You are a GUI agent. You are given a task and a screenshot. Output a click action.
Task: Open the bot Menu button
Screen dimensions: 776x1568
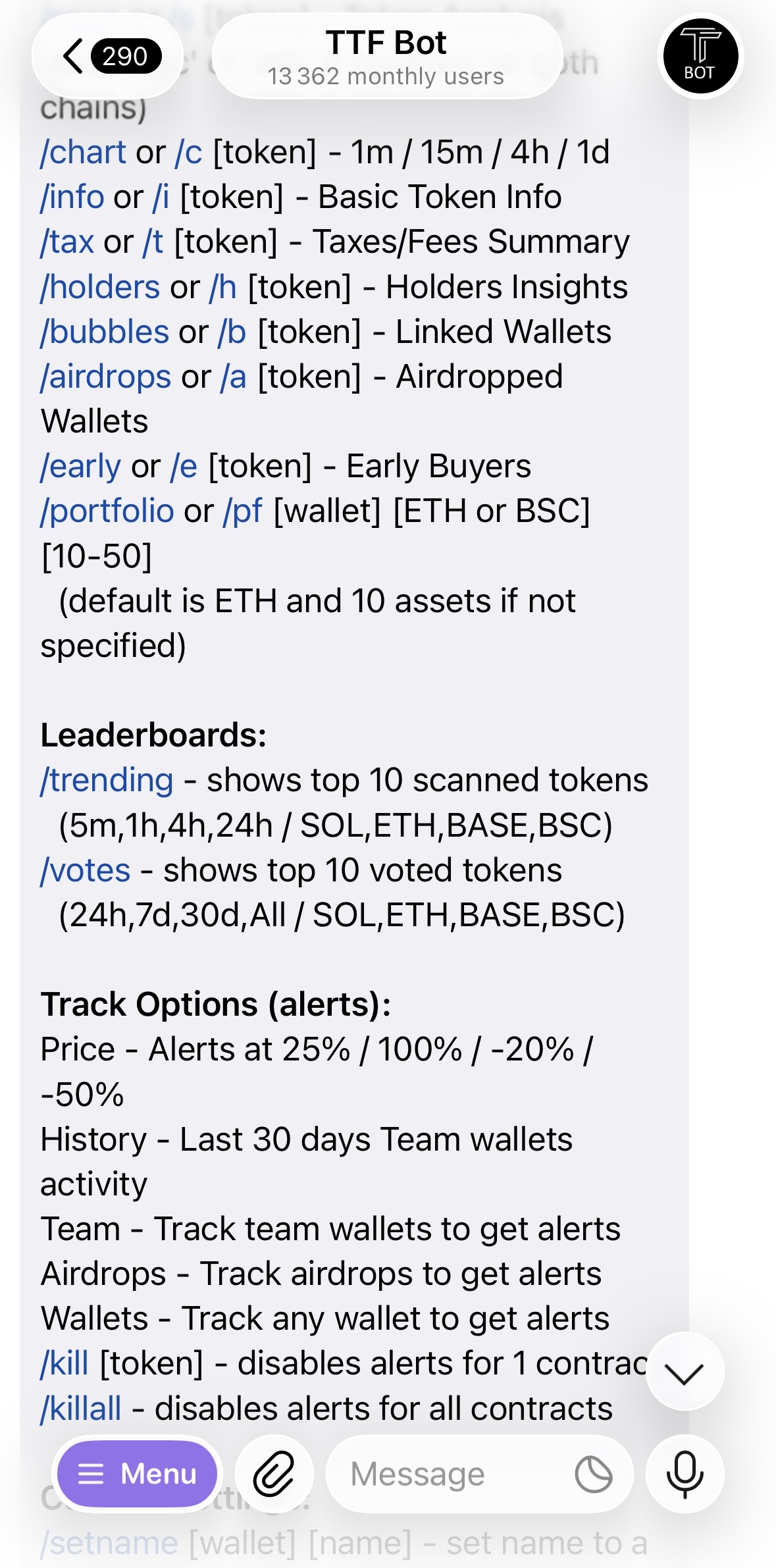coord(137,1473)
